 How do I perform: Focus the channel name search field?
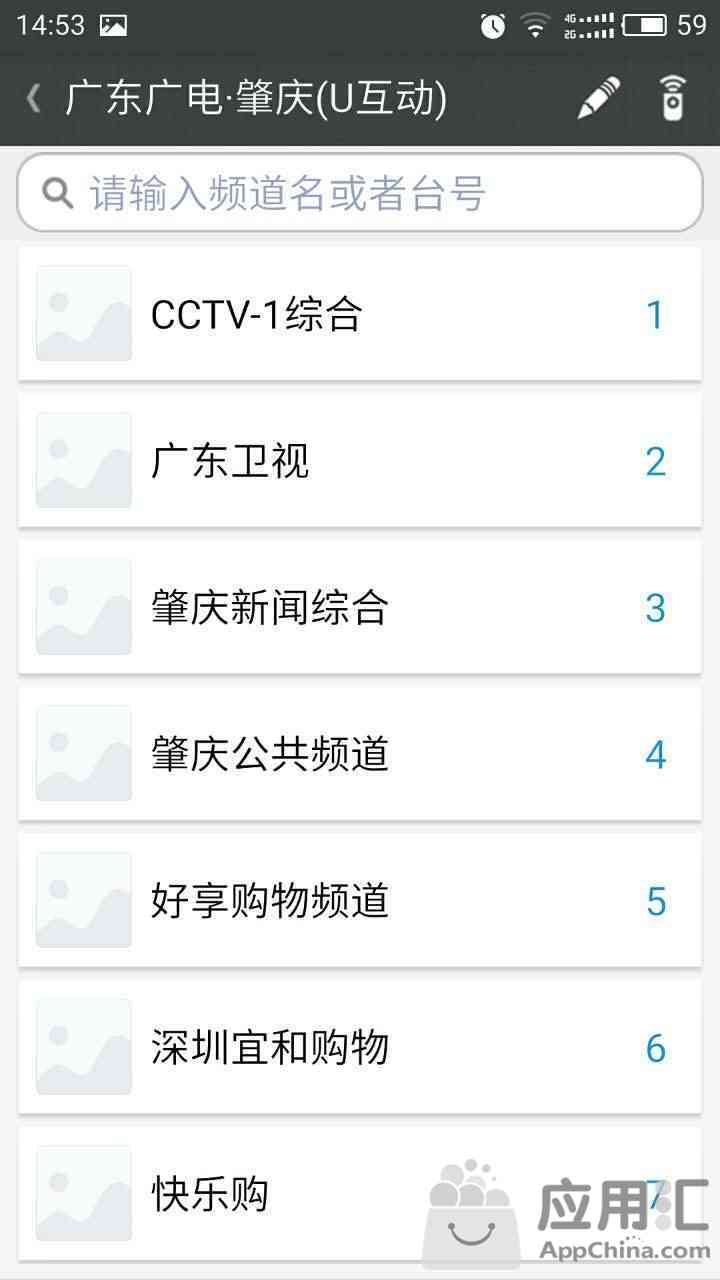tap(360, 193)
